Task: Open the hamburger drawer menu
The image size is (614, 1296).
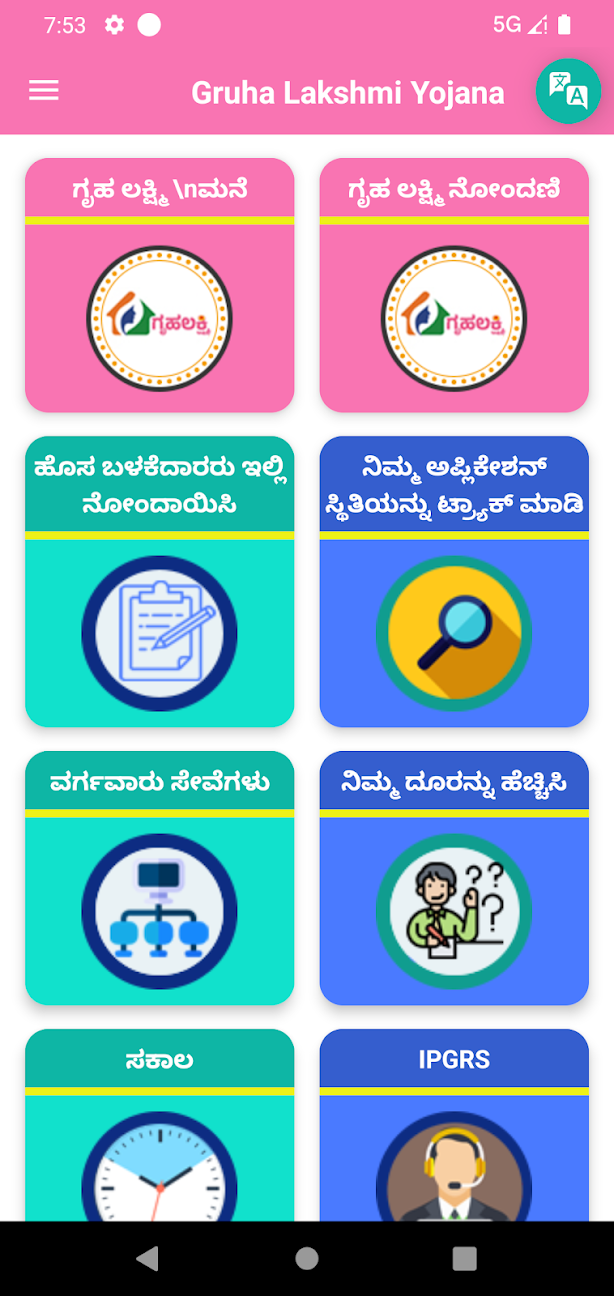Action: (44, 91)
